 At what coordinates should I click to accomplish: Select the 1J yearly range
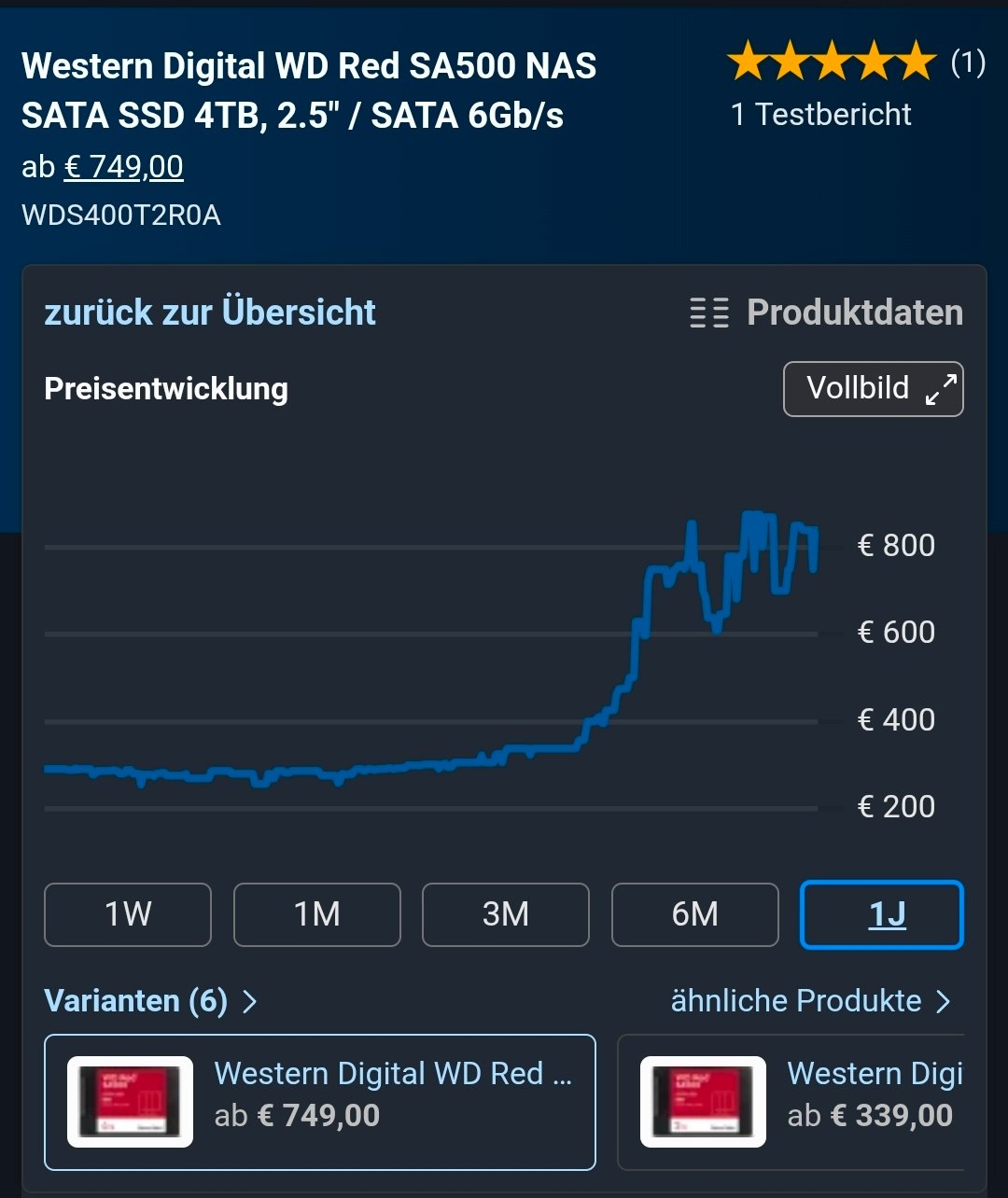[882, 914]
